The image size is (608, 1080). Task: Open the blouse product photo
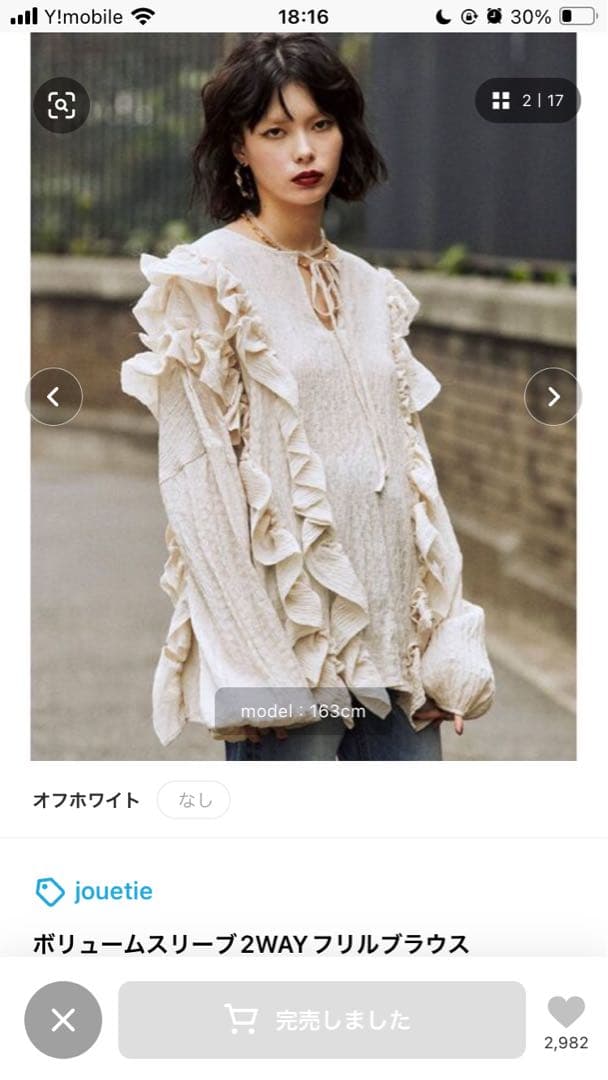(x=303, y=397)
